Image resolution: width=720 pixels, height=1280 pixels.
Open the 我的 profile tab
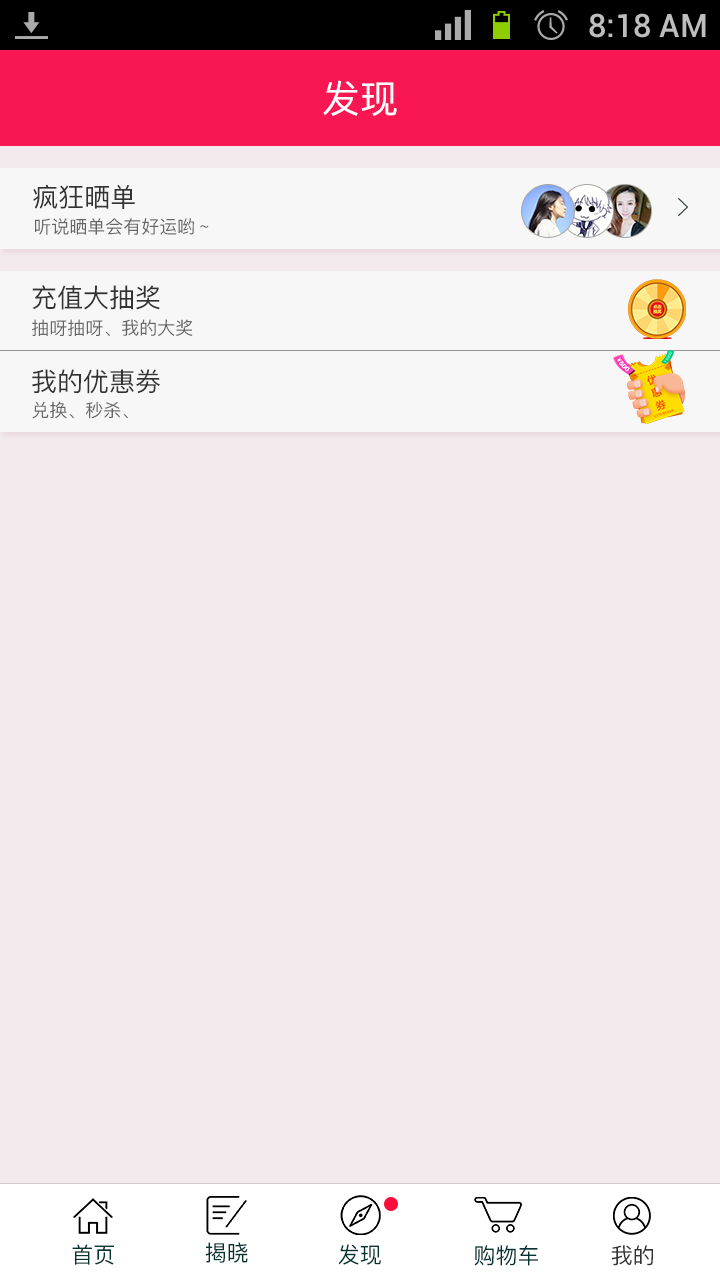point(632,1232)
